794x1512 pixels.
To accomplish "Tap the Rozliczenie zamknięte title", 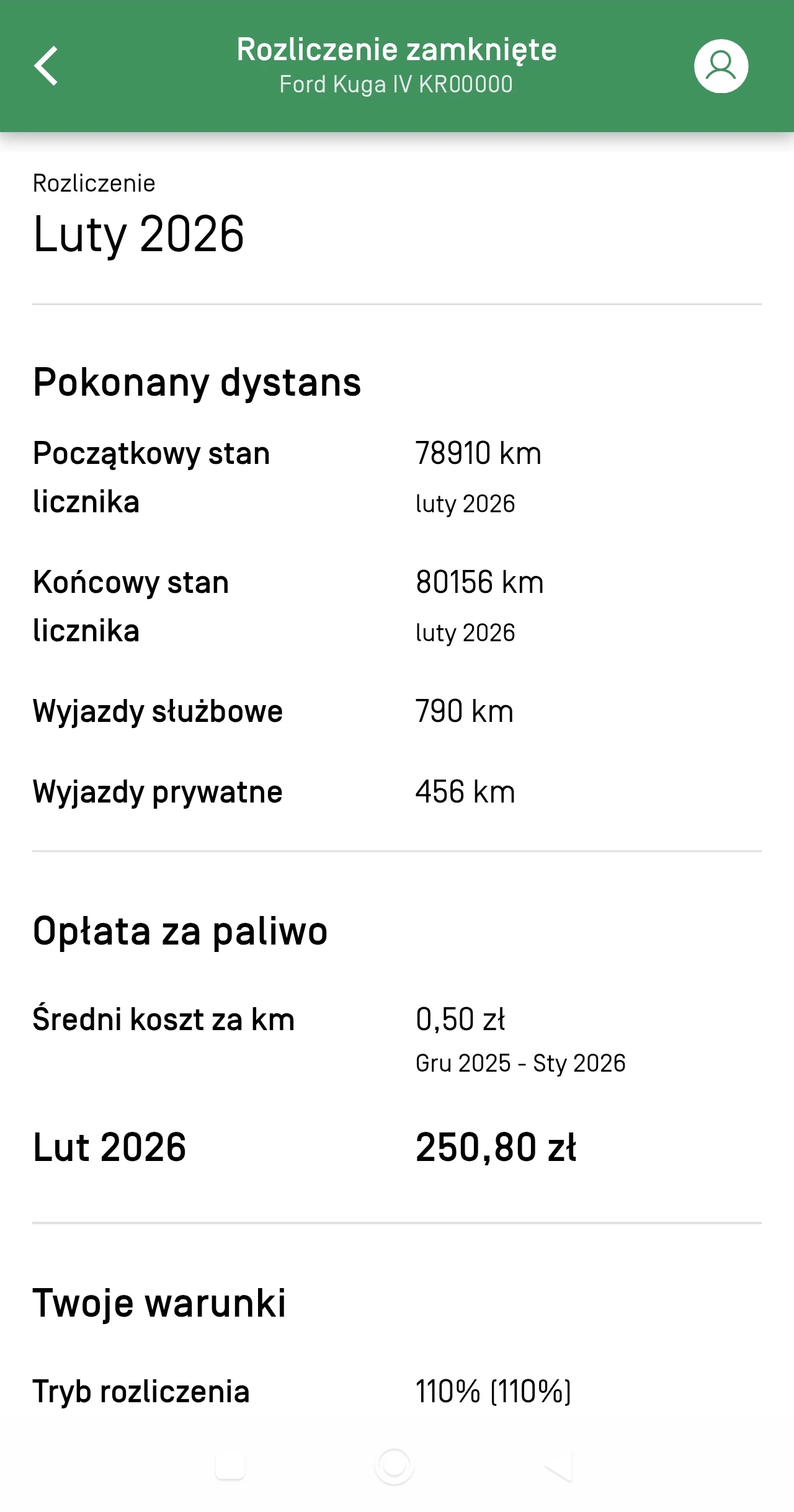I will [396, 48].
